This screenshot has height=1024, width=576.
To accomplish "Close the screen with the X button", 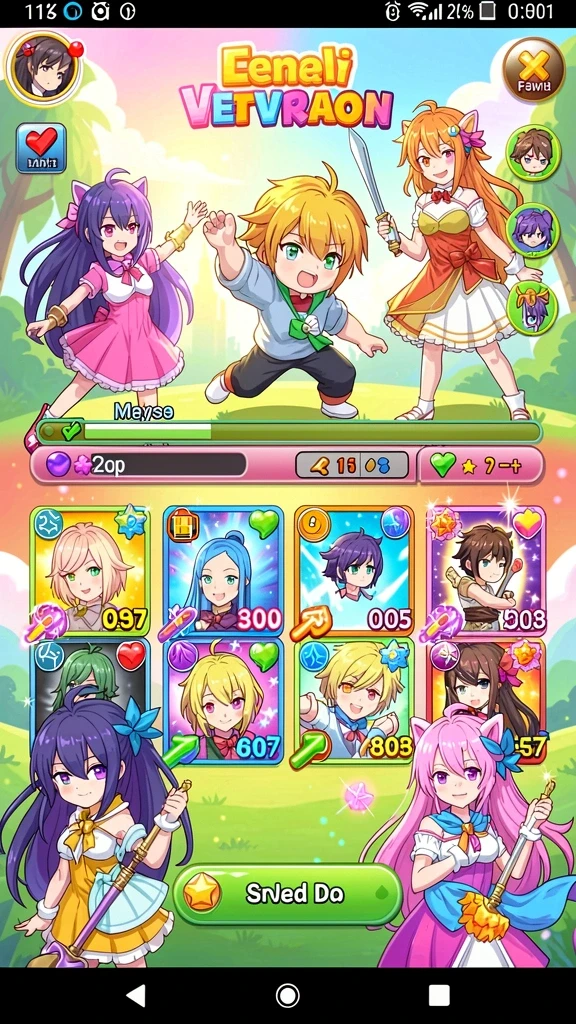I will pyautogui.click(x=534, y=69).
